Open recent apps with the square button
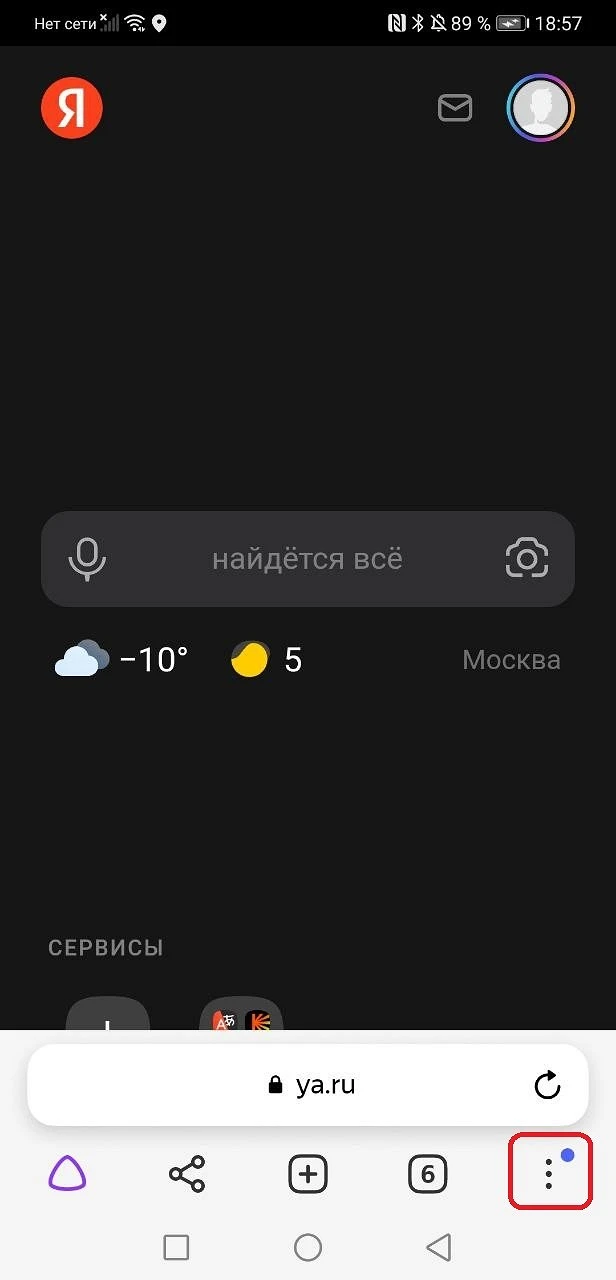 point(176,1246)
